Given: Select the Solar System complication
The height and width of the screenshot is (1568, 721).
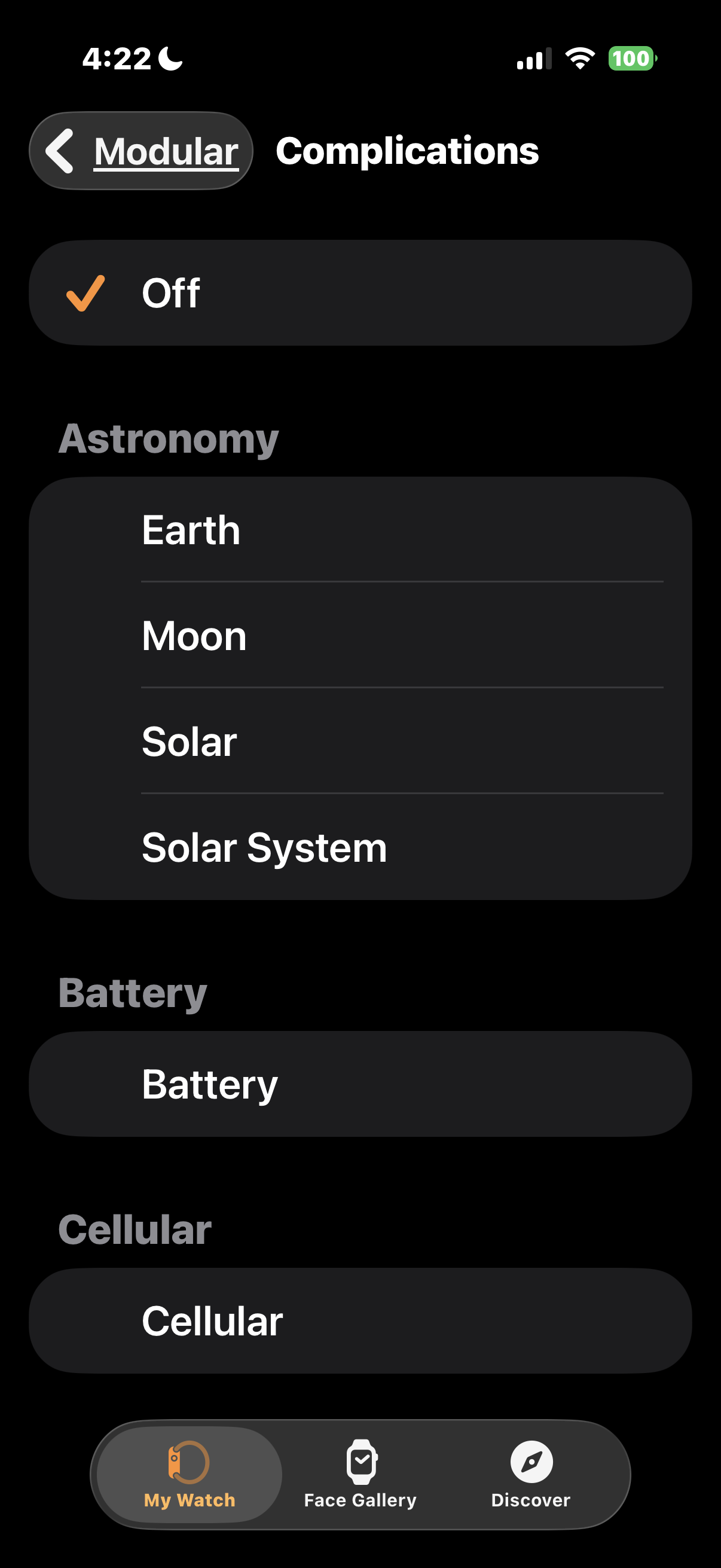Looking at the screenshot, I should [x=360, y=847].
